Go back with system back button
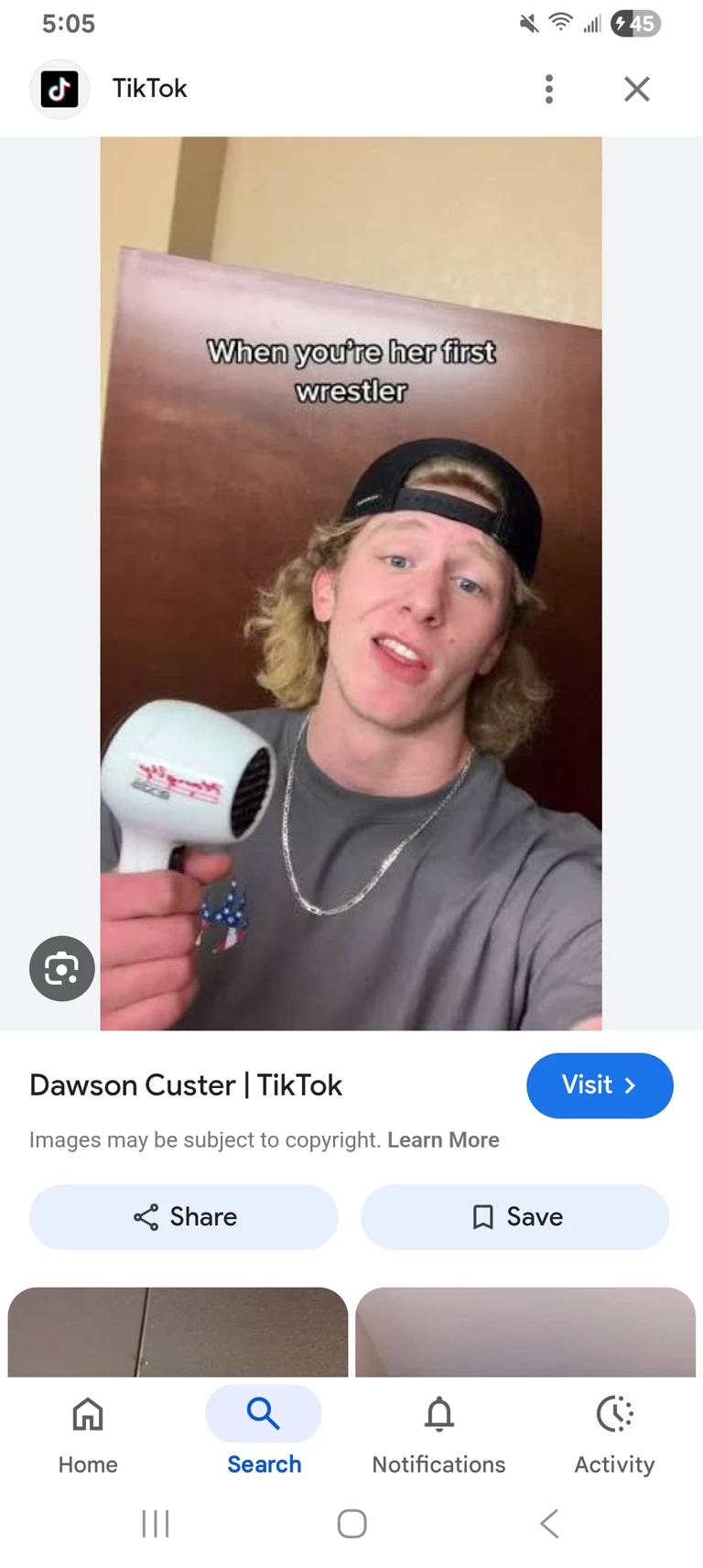 tap(549, 1524)
